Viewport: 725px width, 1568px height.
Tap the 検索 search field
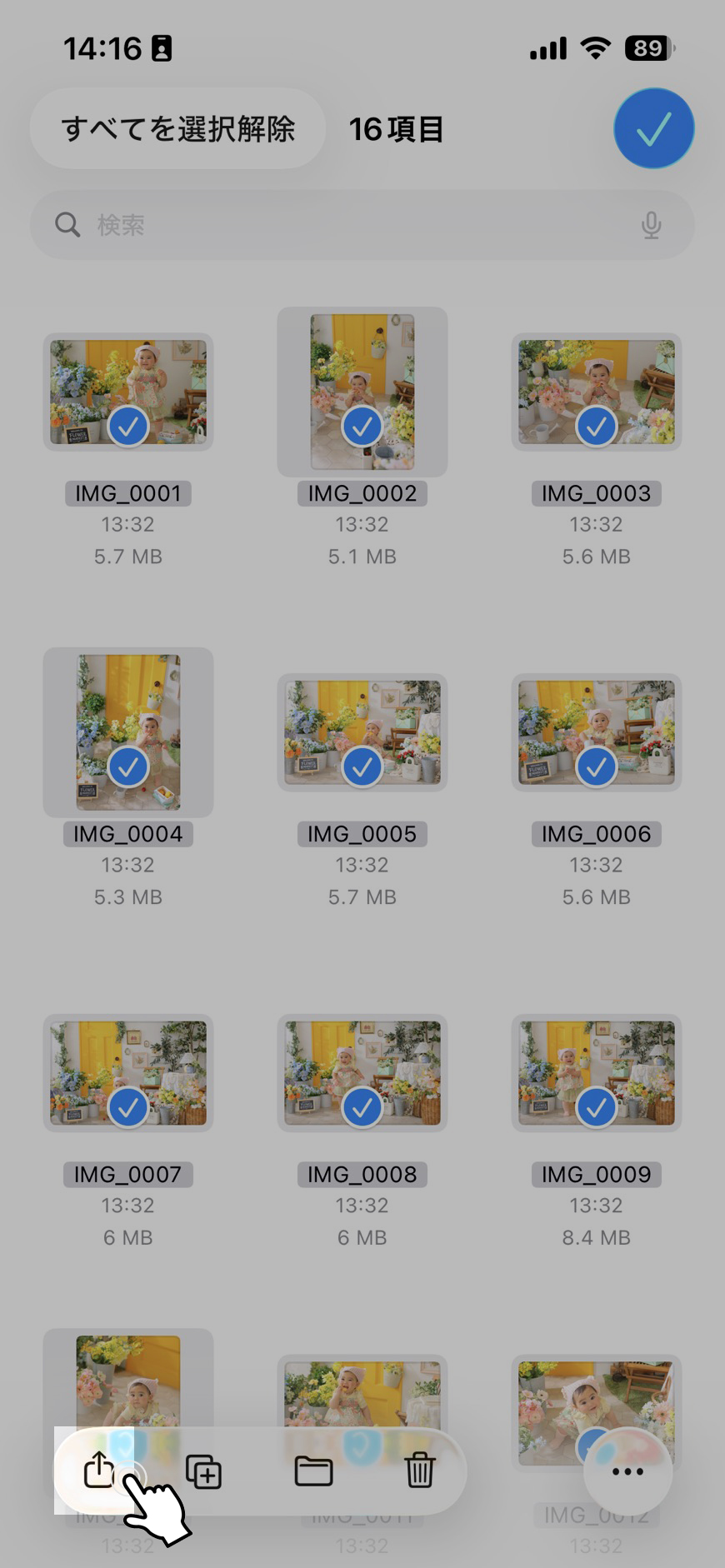coord(350,225)
